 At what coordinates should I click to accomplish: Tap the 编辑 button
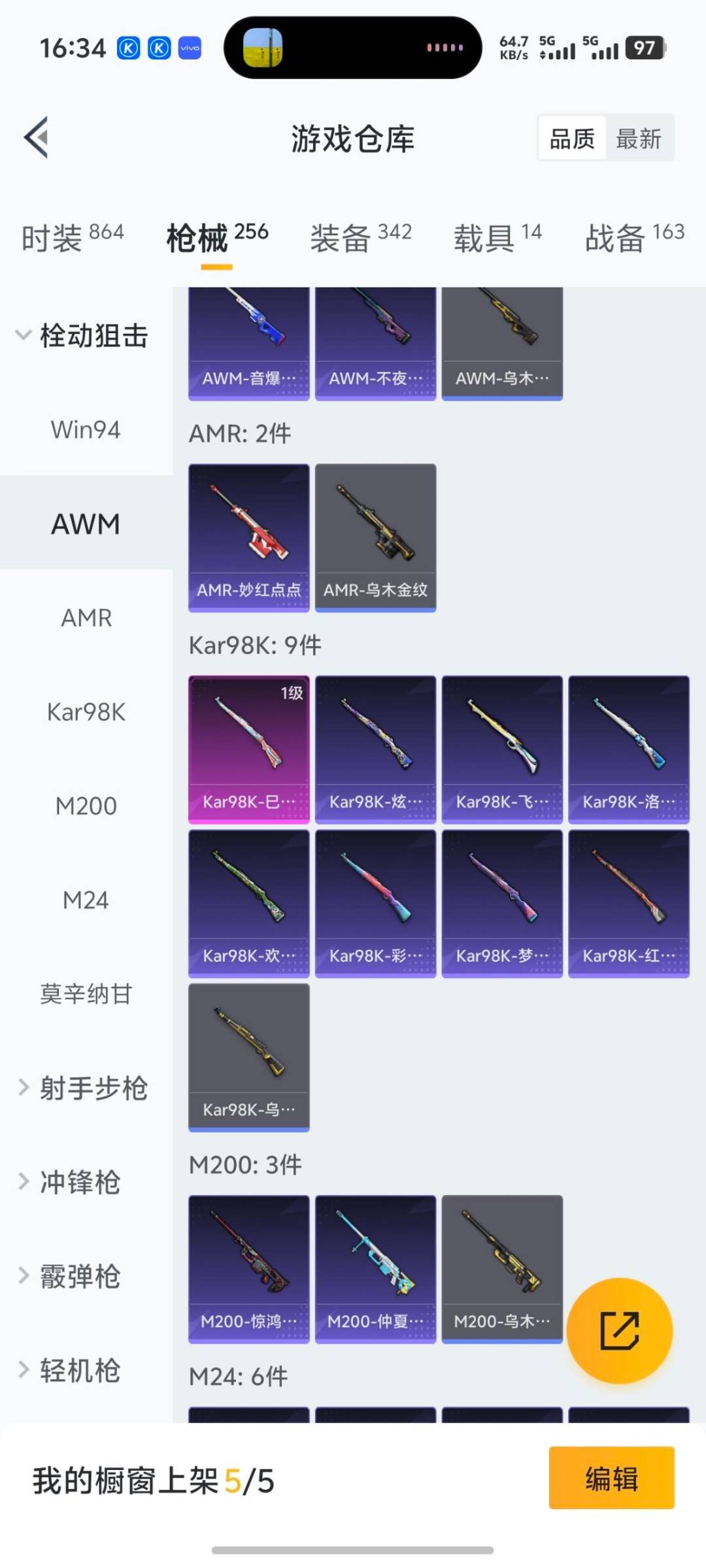611,1480
